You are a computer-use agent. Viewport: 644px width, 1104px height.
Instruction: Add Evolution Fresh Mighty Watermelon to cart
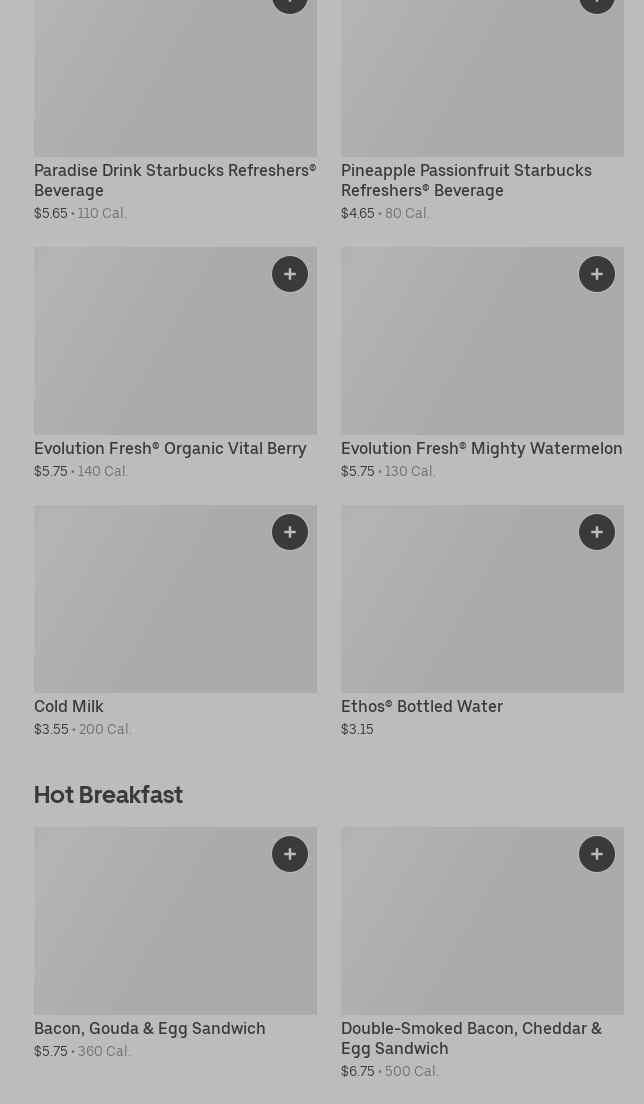pyautogui.click(x=597, y=274)
